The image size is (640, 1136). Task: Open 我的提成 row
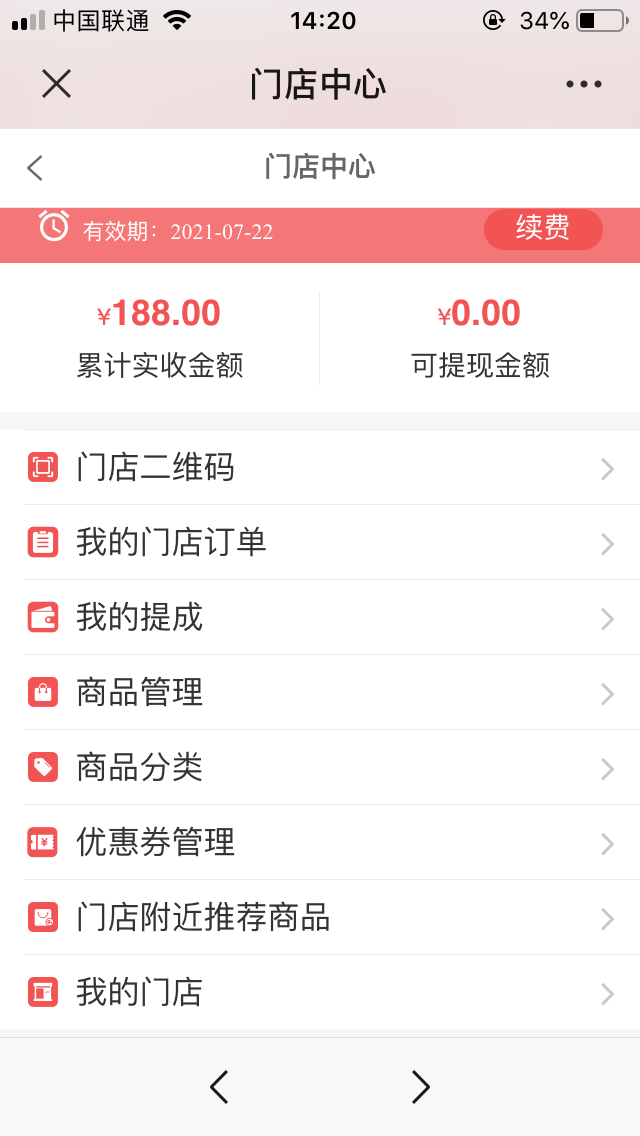click(x=320, y=618)
